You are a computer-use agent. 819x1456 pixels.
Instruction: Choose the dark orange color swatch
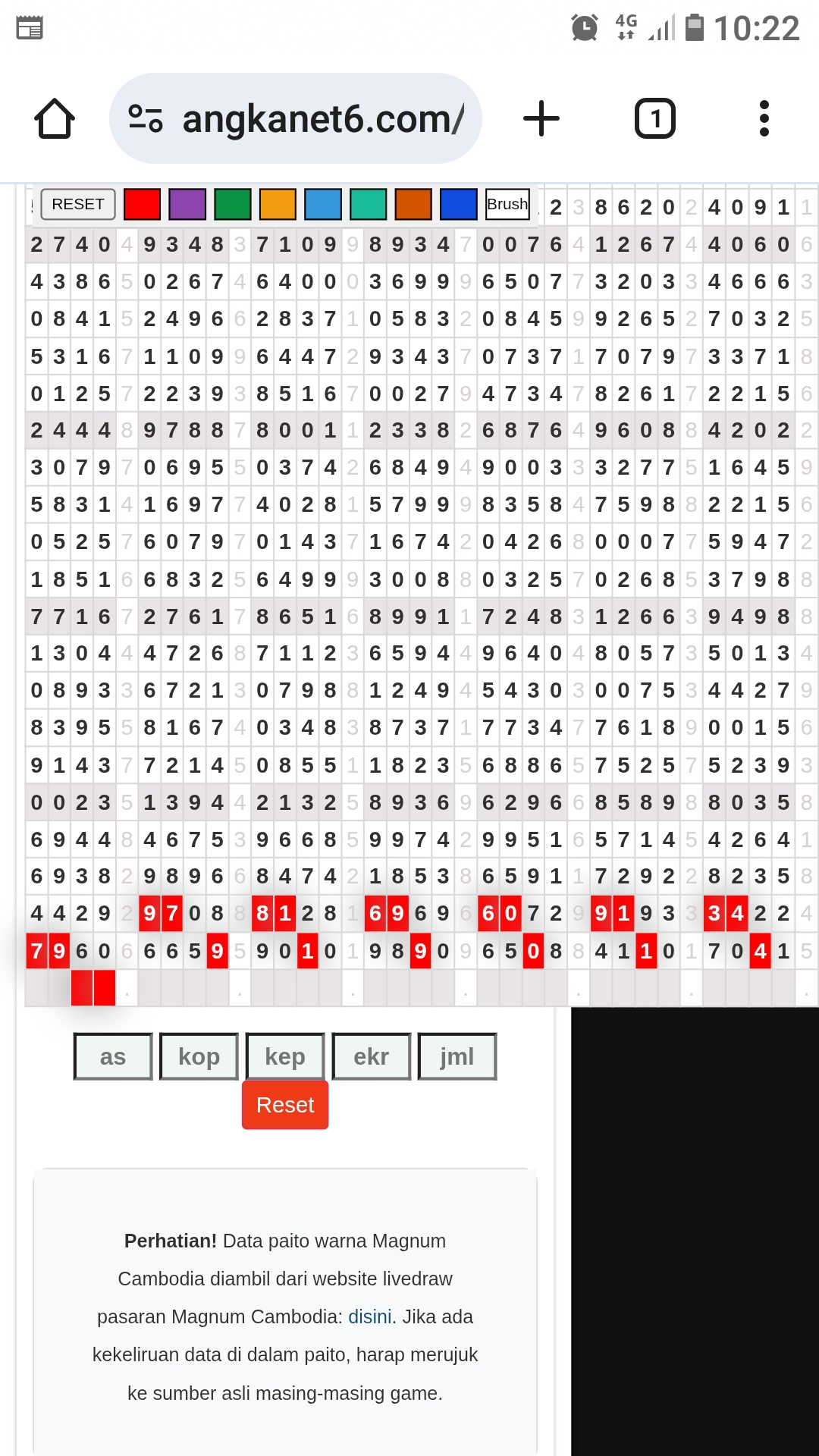click(413, 205)
